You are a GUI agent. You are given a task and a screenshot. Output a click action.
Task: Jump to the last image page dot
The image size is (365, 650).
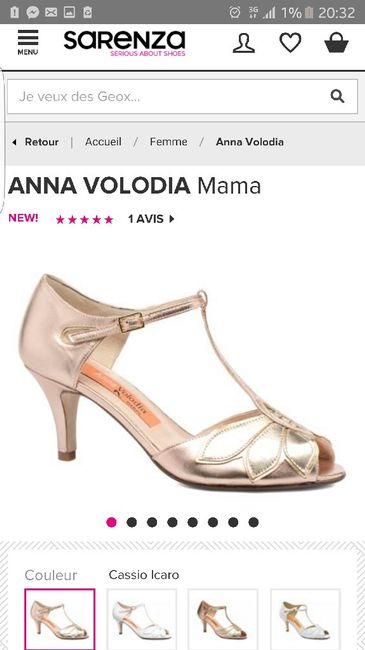coord(253,522)
